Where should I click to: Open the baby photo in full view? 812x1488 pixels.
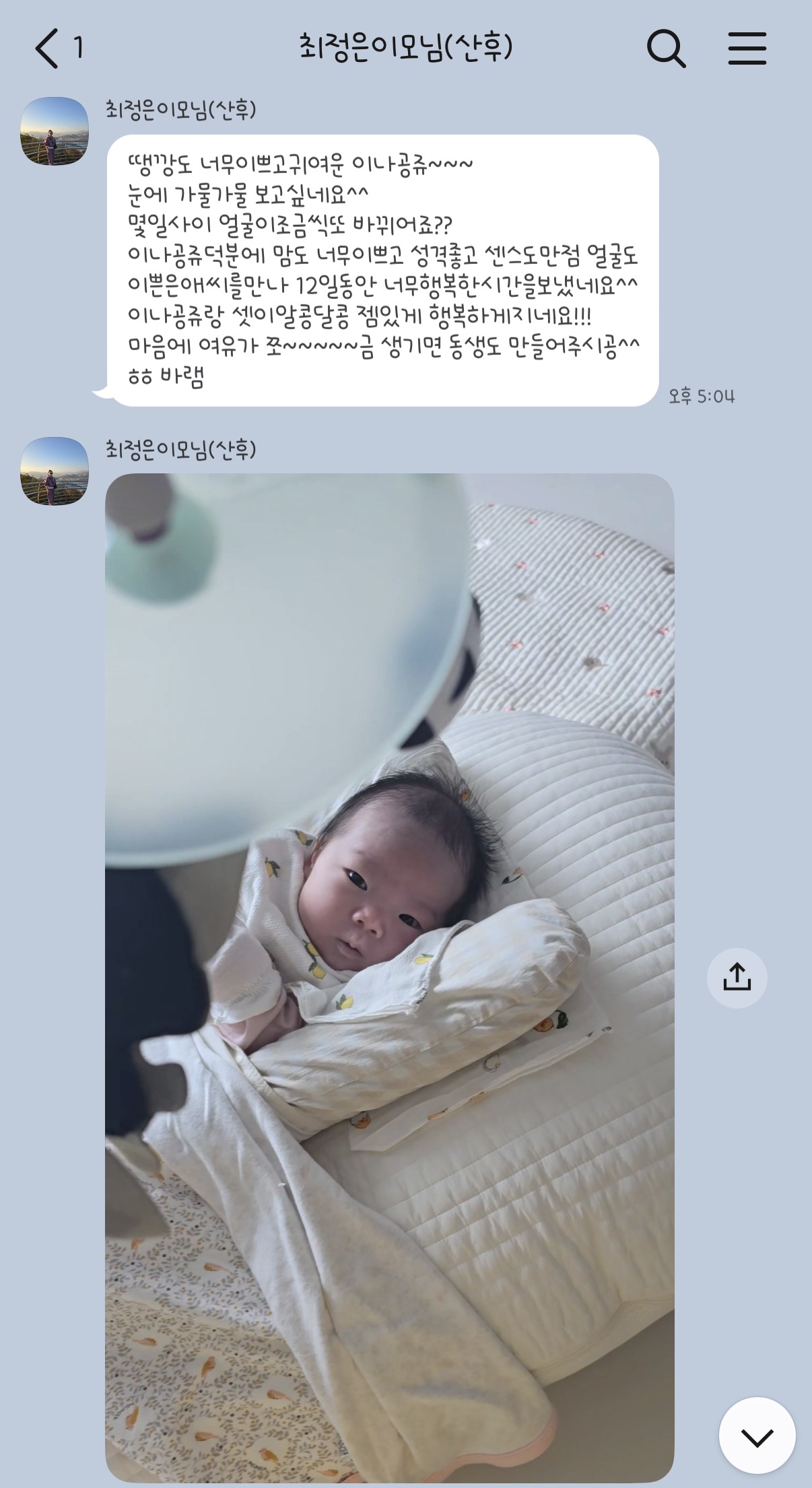389,976
